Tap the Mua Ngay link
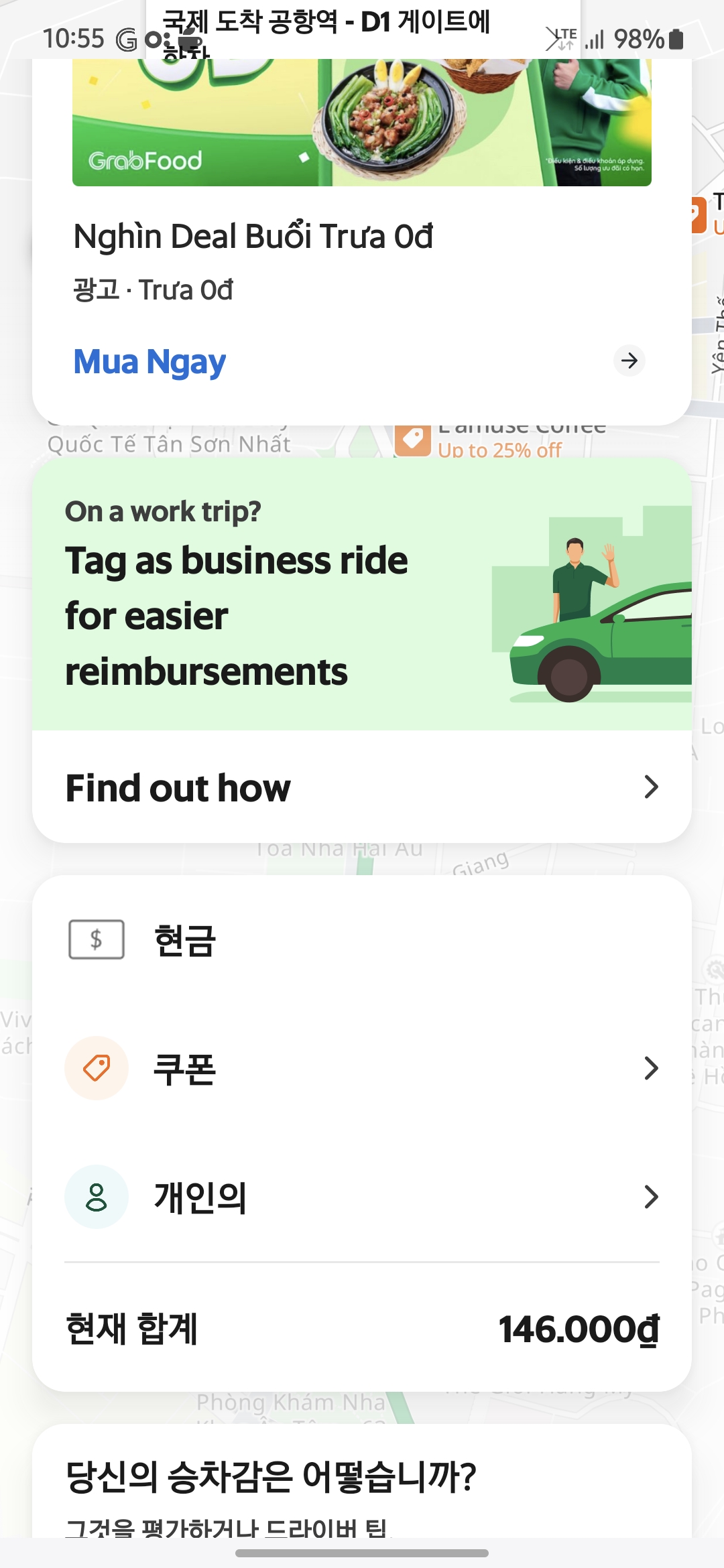Image resolution: width=724 pixels, height=1568 pixels. coord(149,362)
